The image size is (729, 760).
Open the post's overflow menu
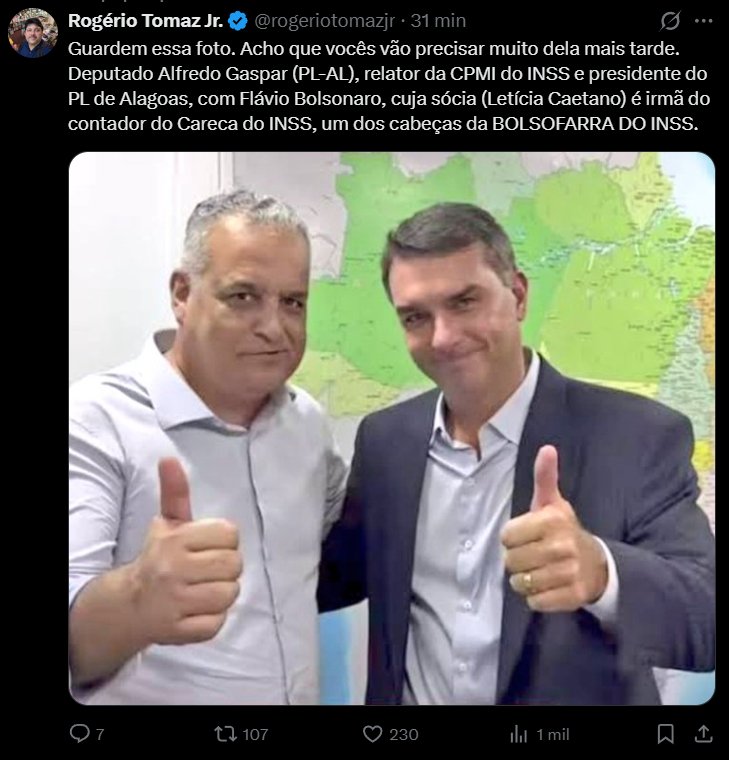(x=706, y=20)
